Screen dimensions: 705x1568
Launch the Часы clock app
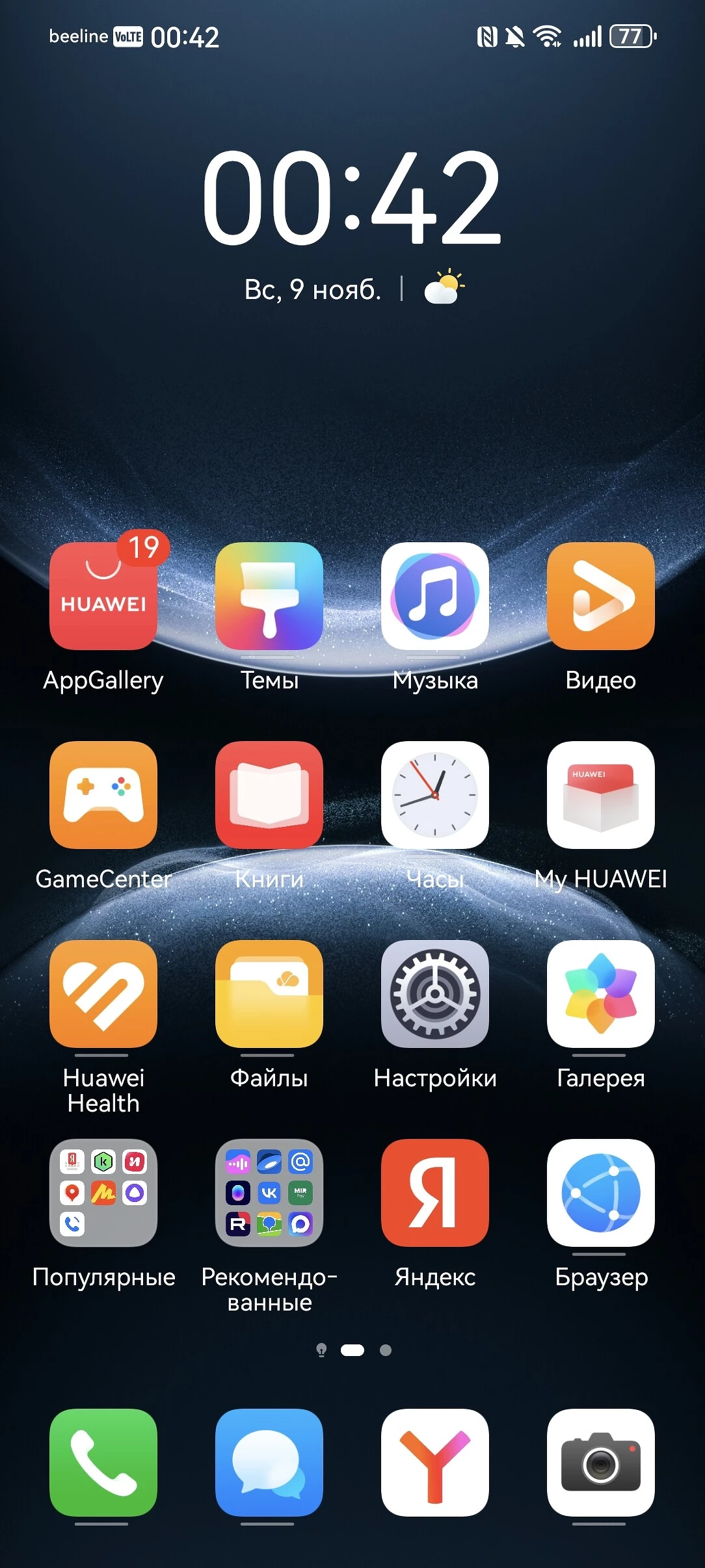[x=435, y=795]
